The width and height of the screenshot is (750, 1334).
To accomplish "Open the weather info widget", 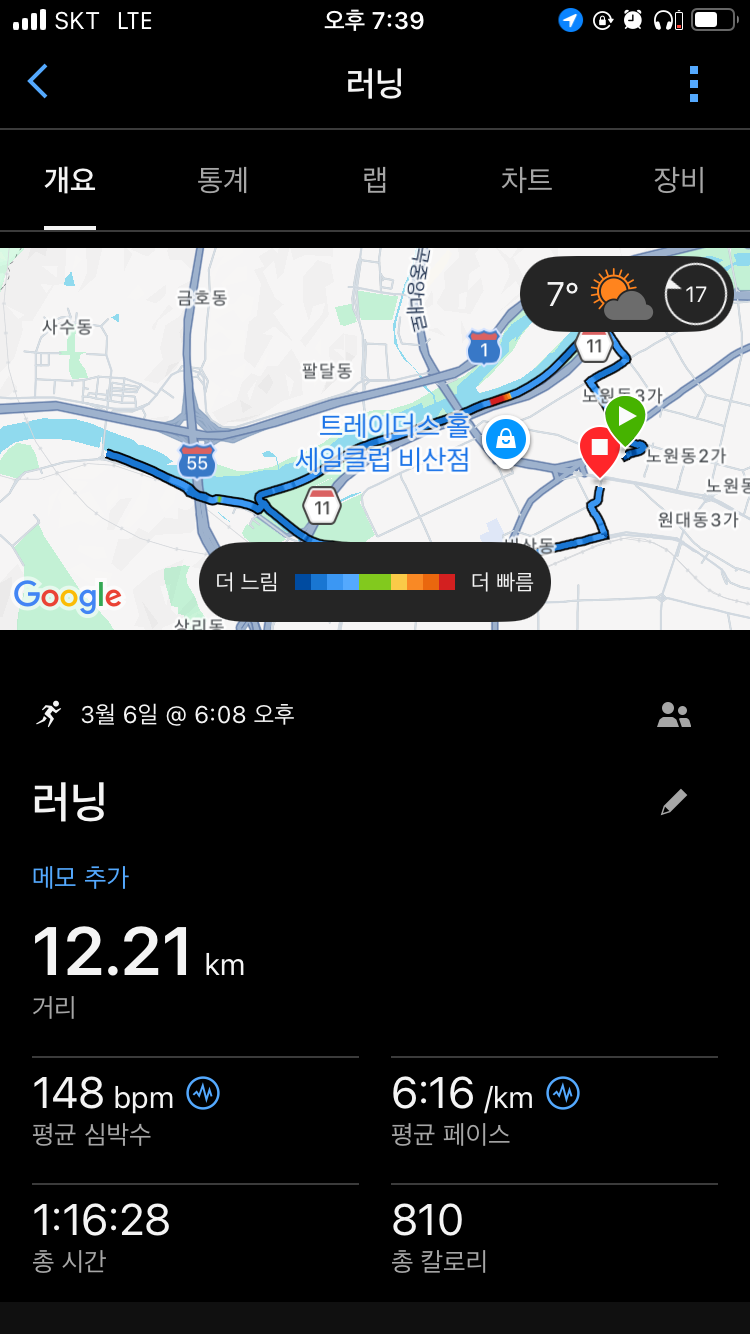I will coord(627,294).
